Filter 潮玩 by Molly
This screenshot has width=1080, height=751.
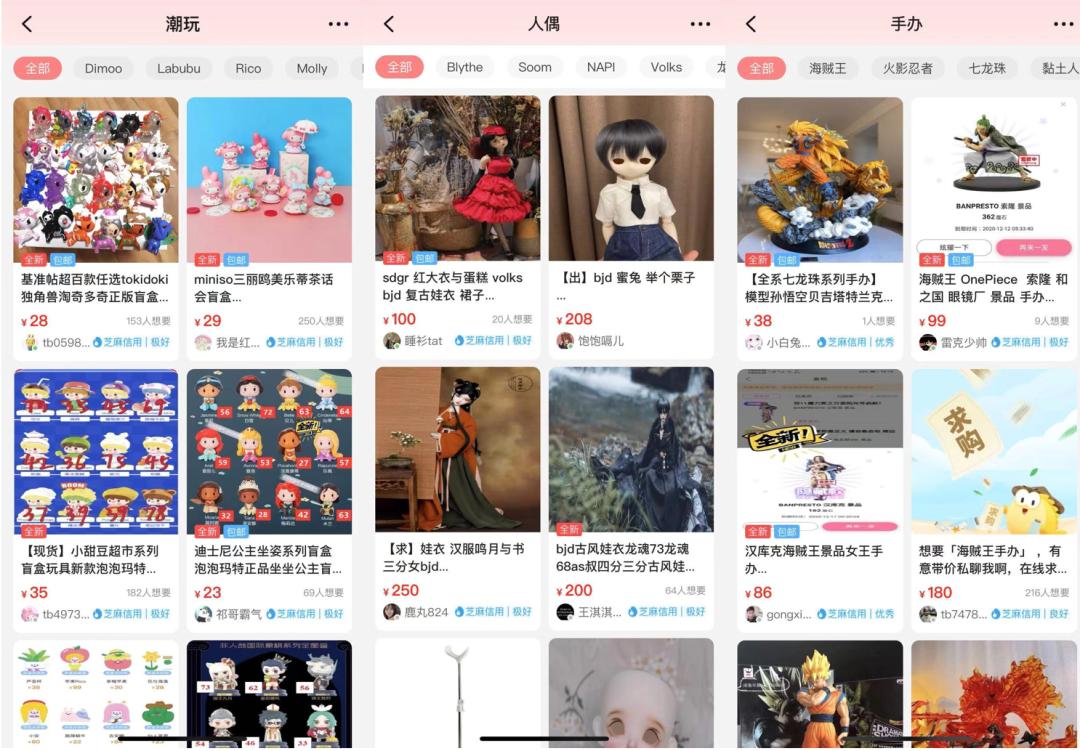(x=312, y=68)
